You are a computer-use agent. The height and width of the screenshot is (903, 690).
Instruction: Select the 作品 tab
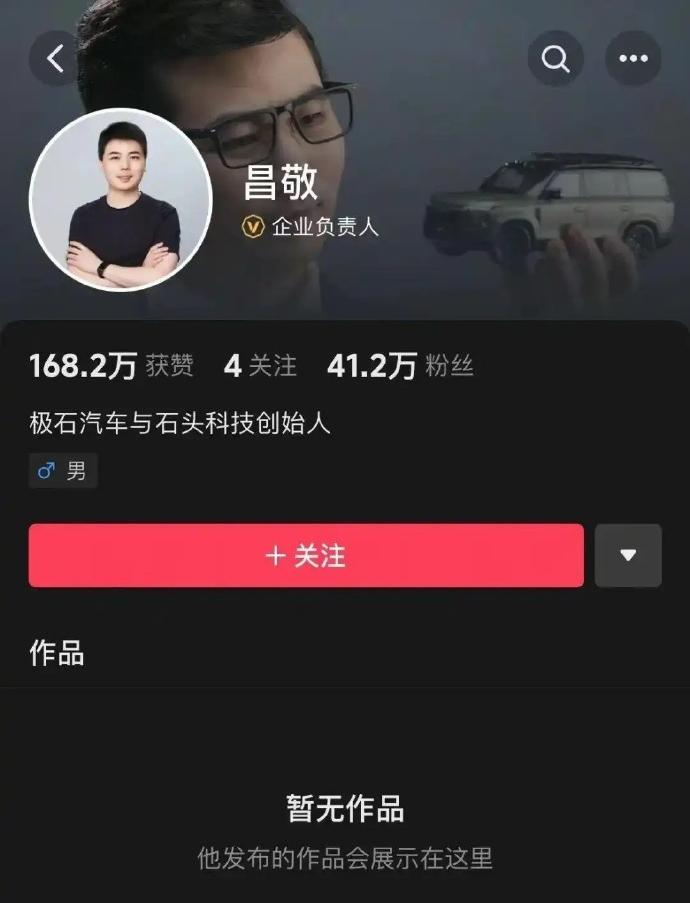click(57, 653)
